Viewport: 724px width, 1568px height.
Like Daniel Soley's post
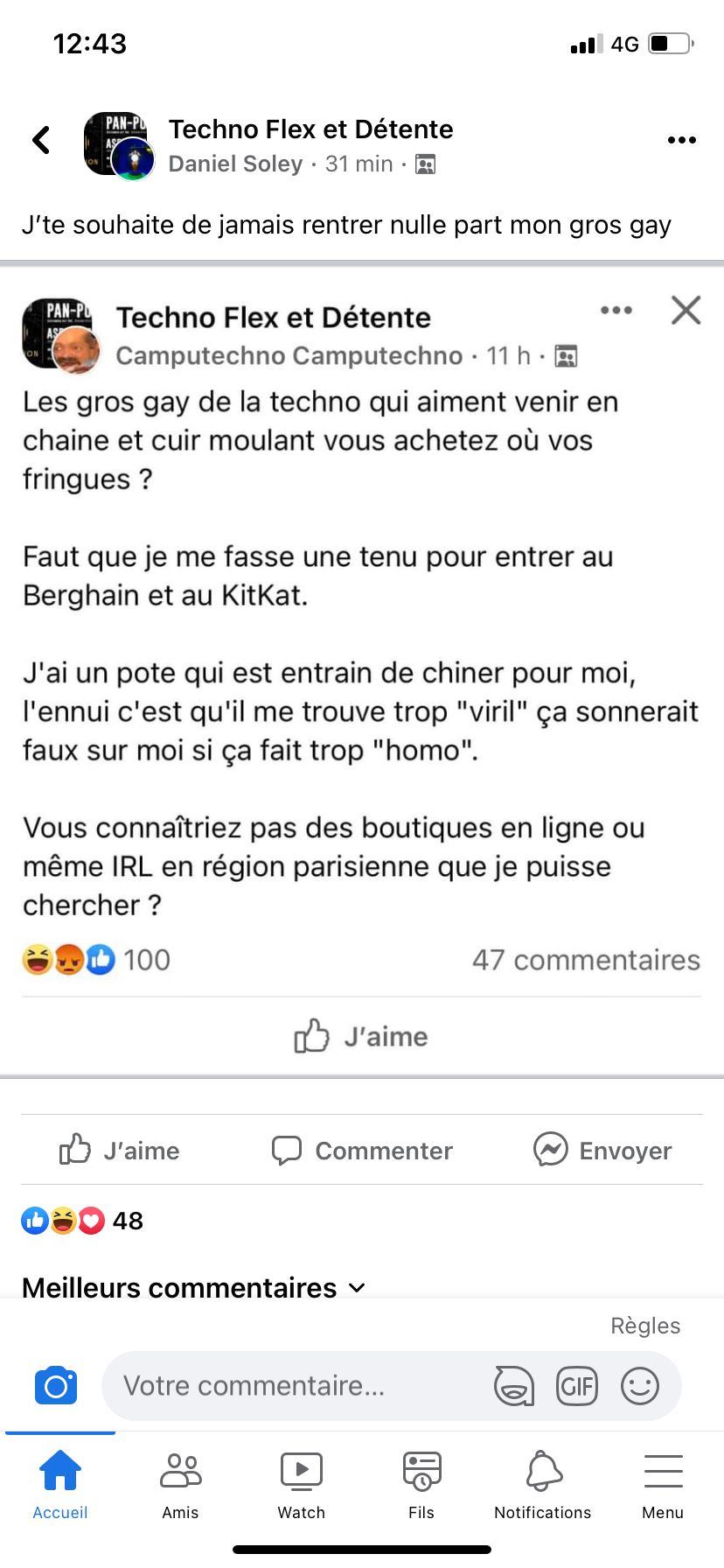tap(119, 1150)
